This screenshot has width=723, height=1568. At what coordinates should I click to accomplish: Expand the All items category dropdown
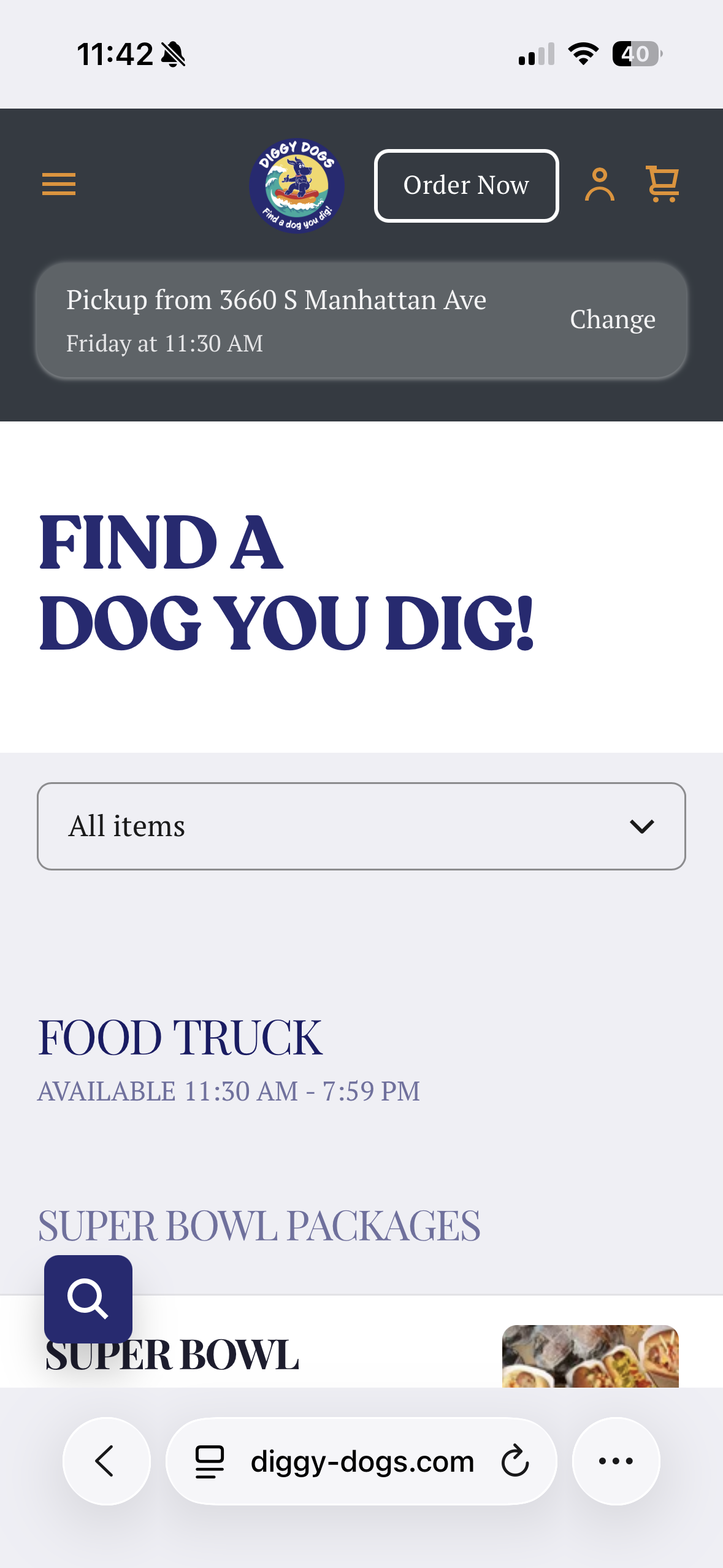click(361, 826)
